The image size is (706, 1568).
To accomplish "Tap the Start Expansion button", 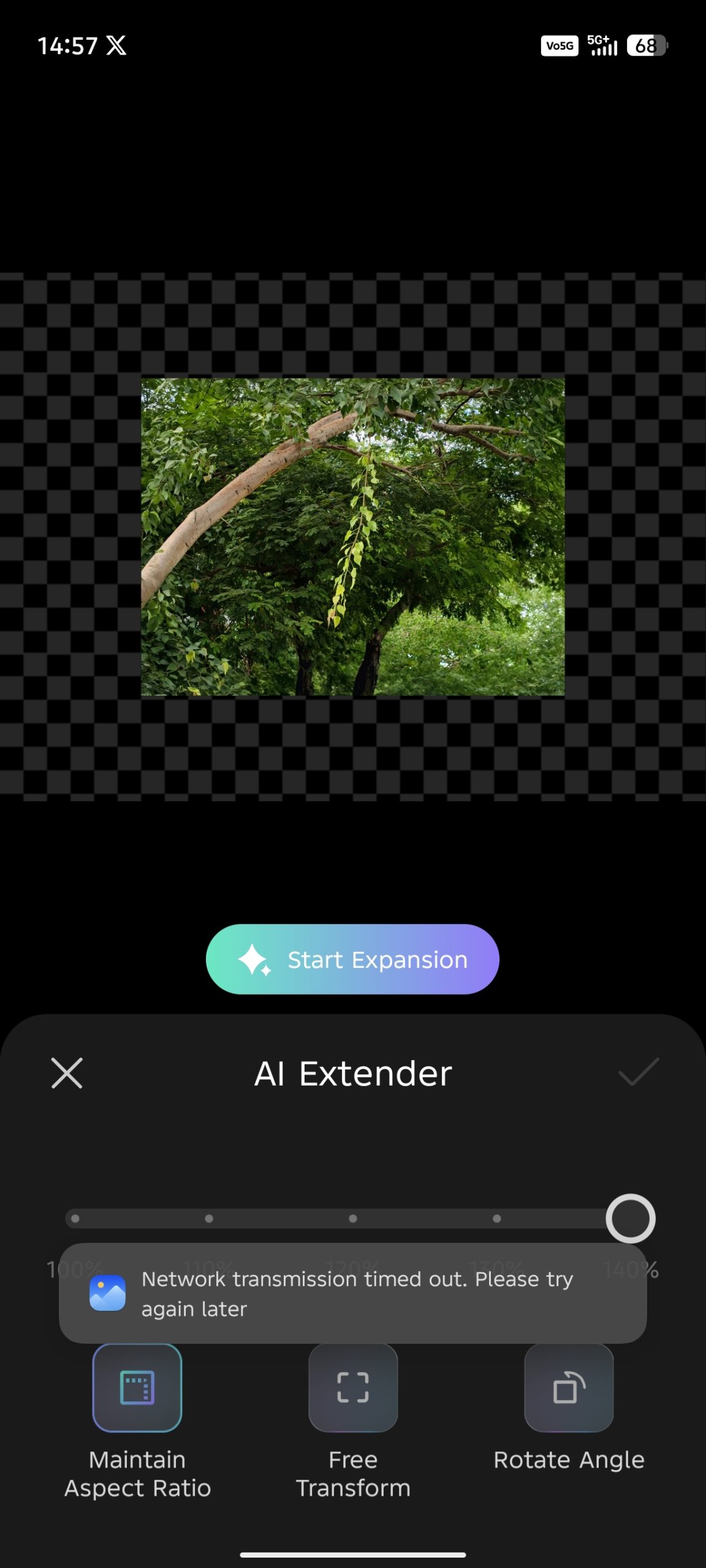I will pyautogui.click(x=352, y=959).
